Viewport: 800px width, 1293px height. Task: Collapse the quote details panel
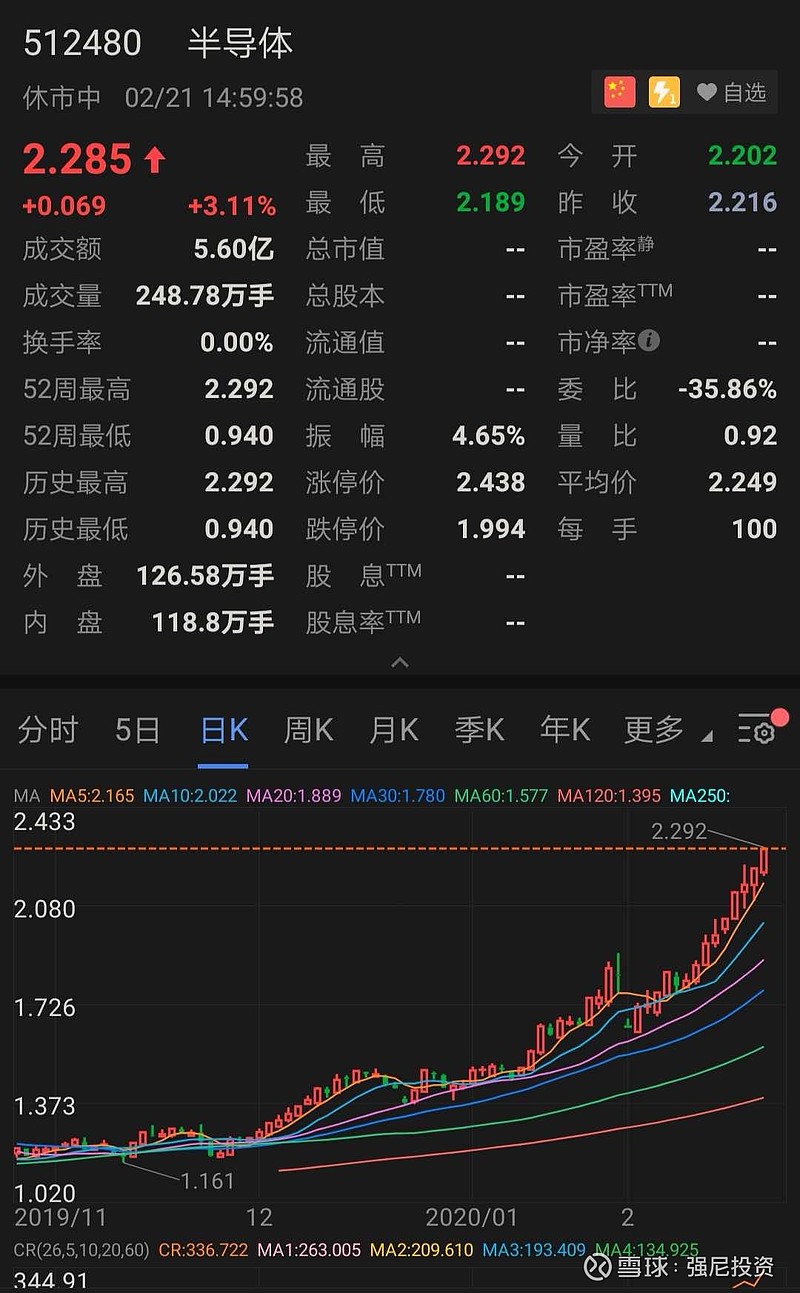tap(400, 662)
